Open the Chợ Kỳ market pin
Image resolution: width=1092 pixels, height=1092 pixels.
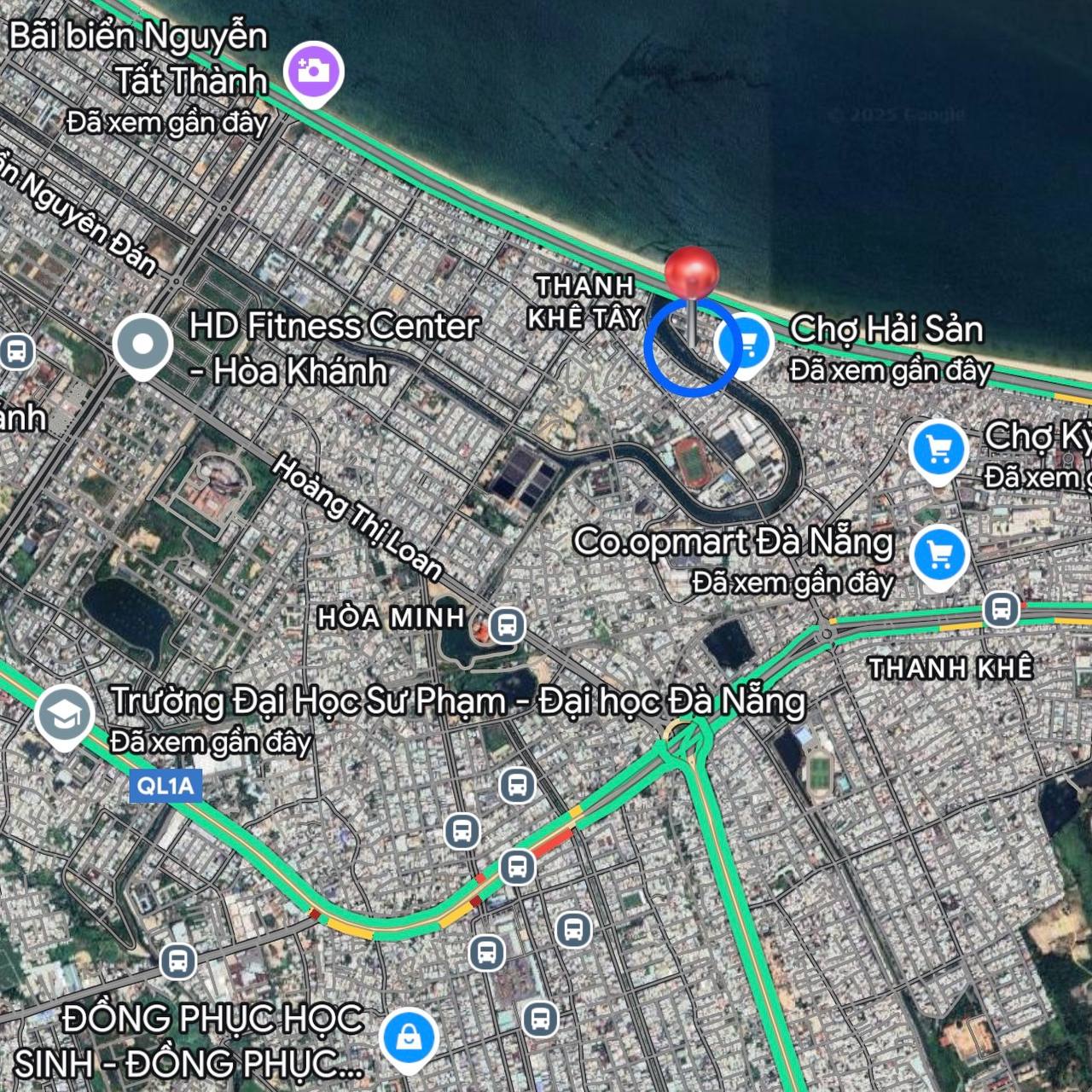938,449
